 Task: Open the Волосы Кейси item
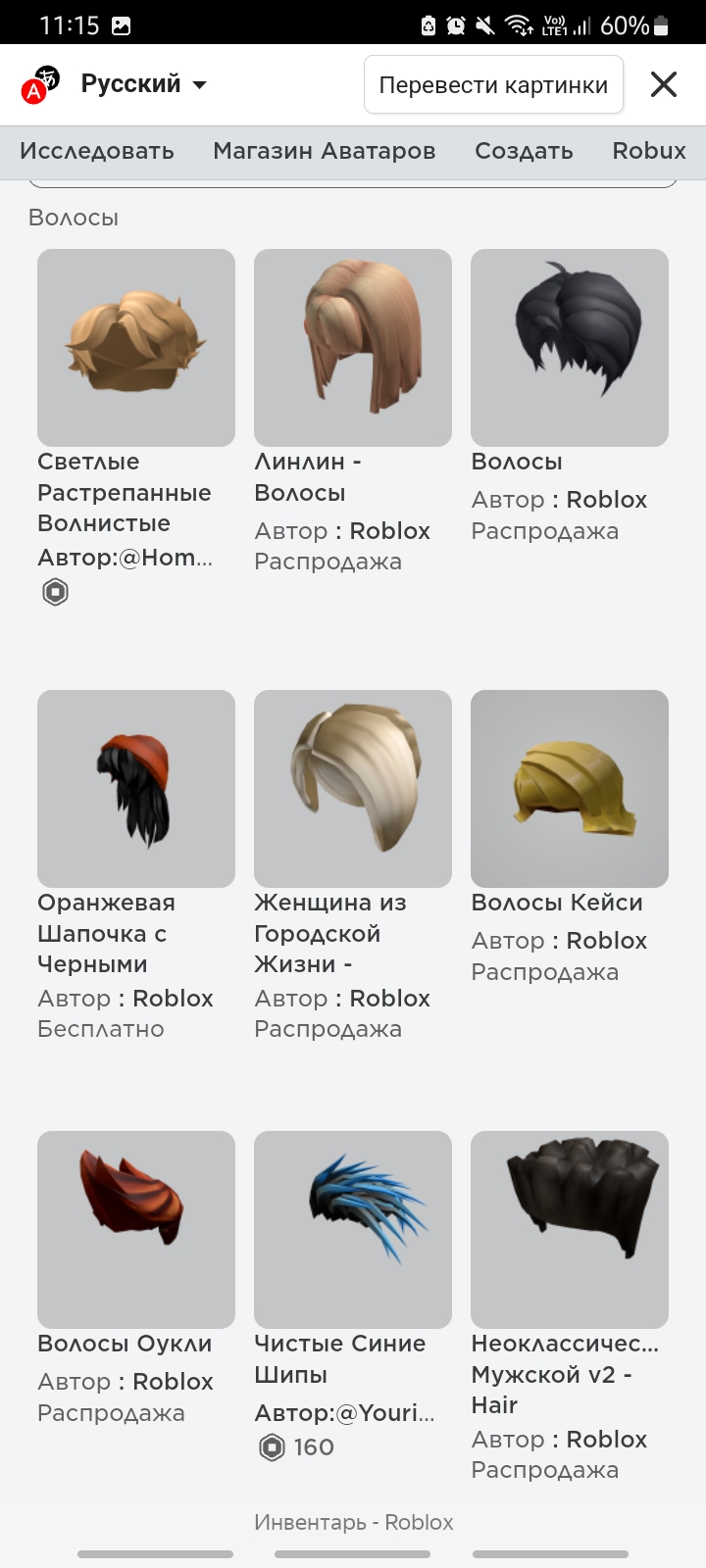[x=570, y=789]
